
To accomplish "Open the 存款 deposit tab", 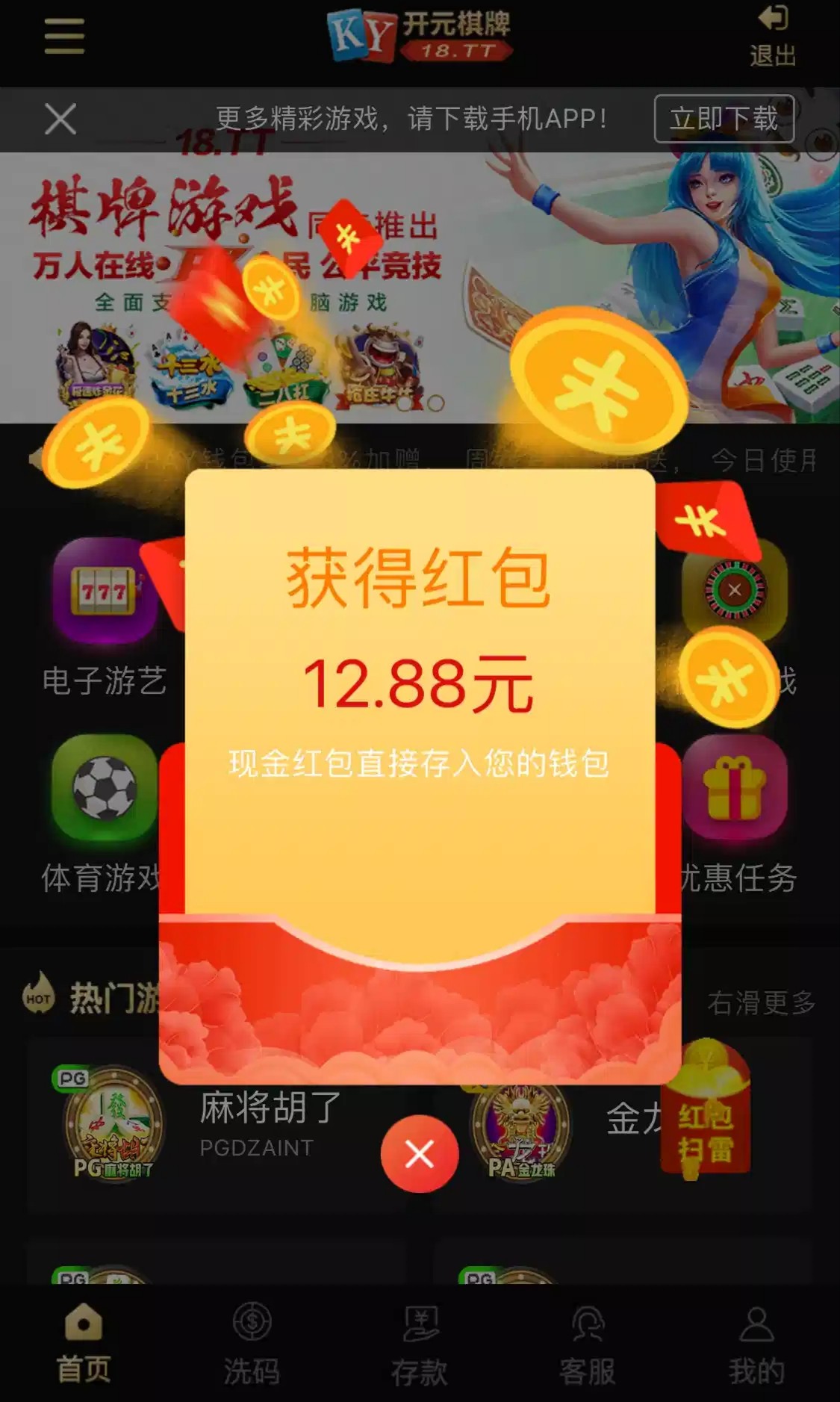I will click(420, 1343).
